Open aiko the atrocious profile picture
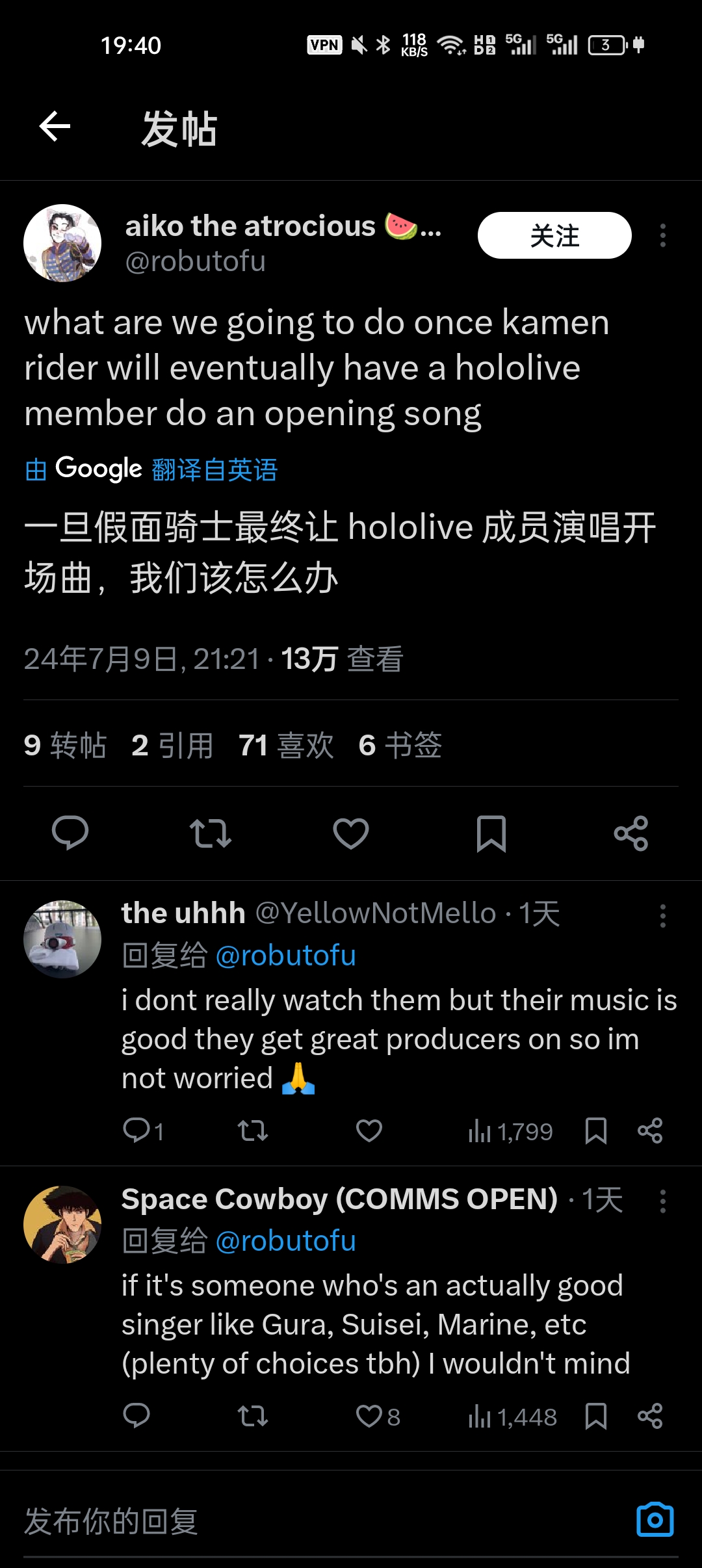 (62, 243)
